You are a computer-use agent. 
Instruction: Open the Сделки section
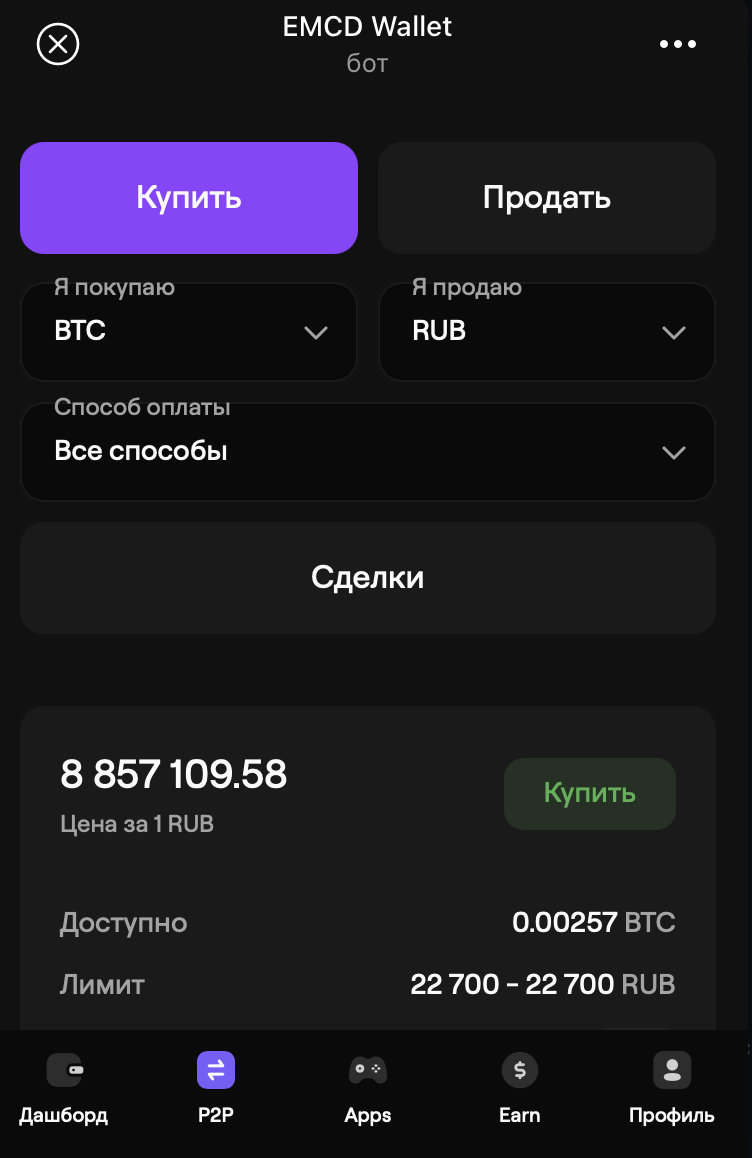(368, 577)
